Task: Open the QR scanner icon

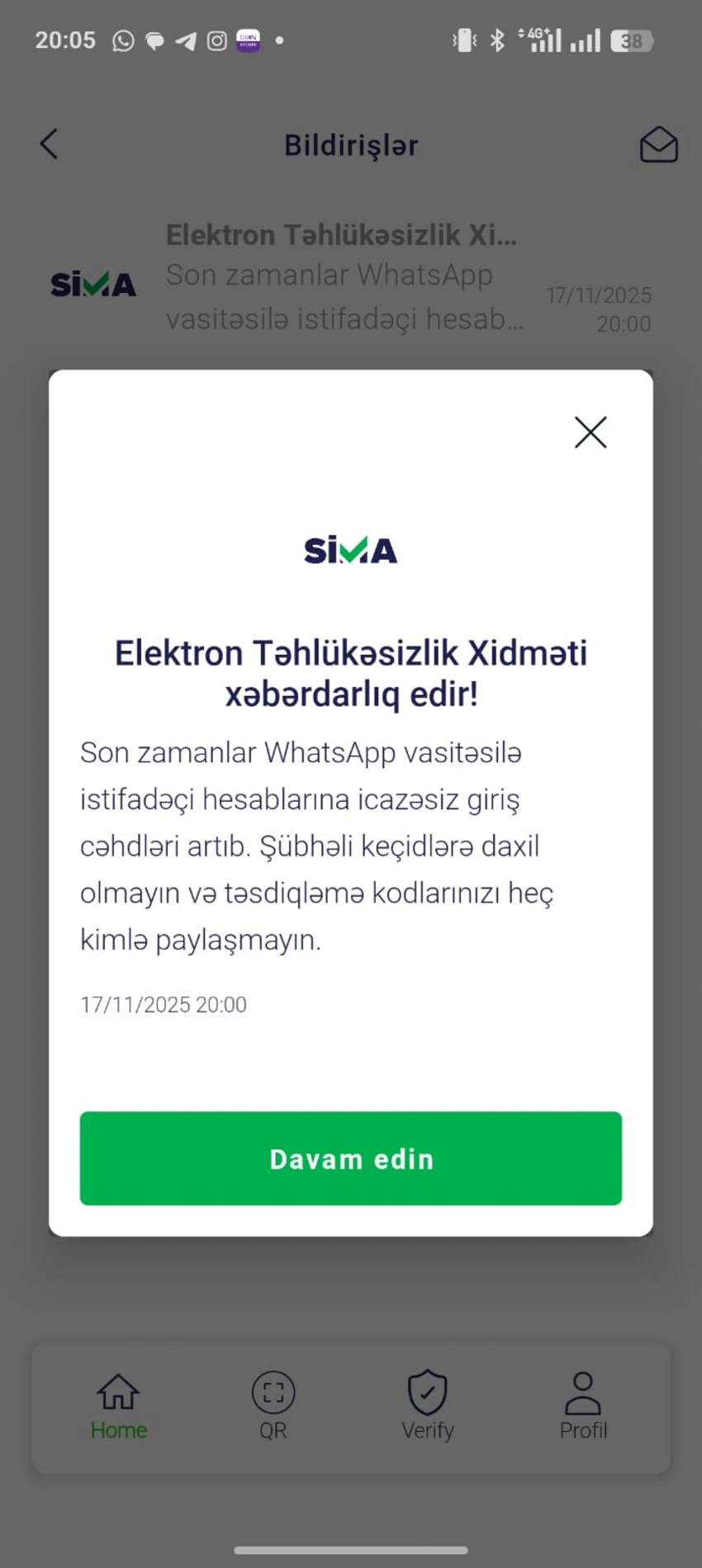Action: click(x=273, y=1404)
